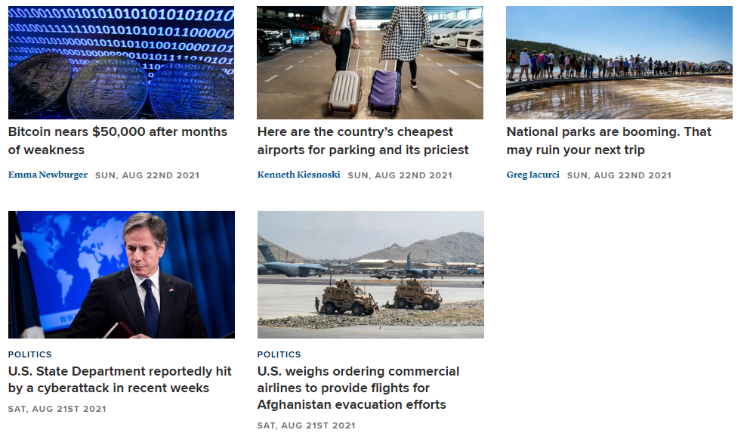View author Greg Iacurci's profile
The image size is (750, 433).
[x=533, y=175]
